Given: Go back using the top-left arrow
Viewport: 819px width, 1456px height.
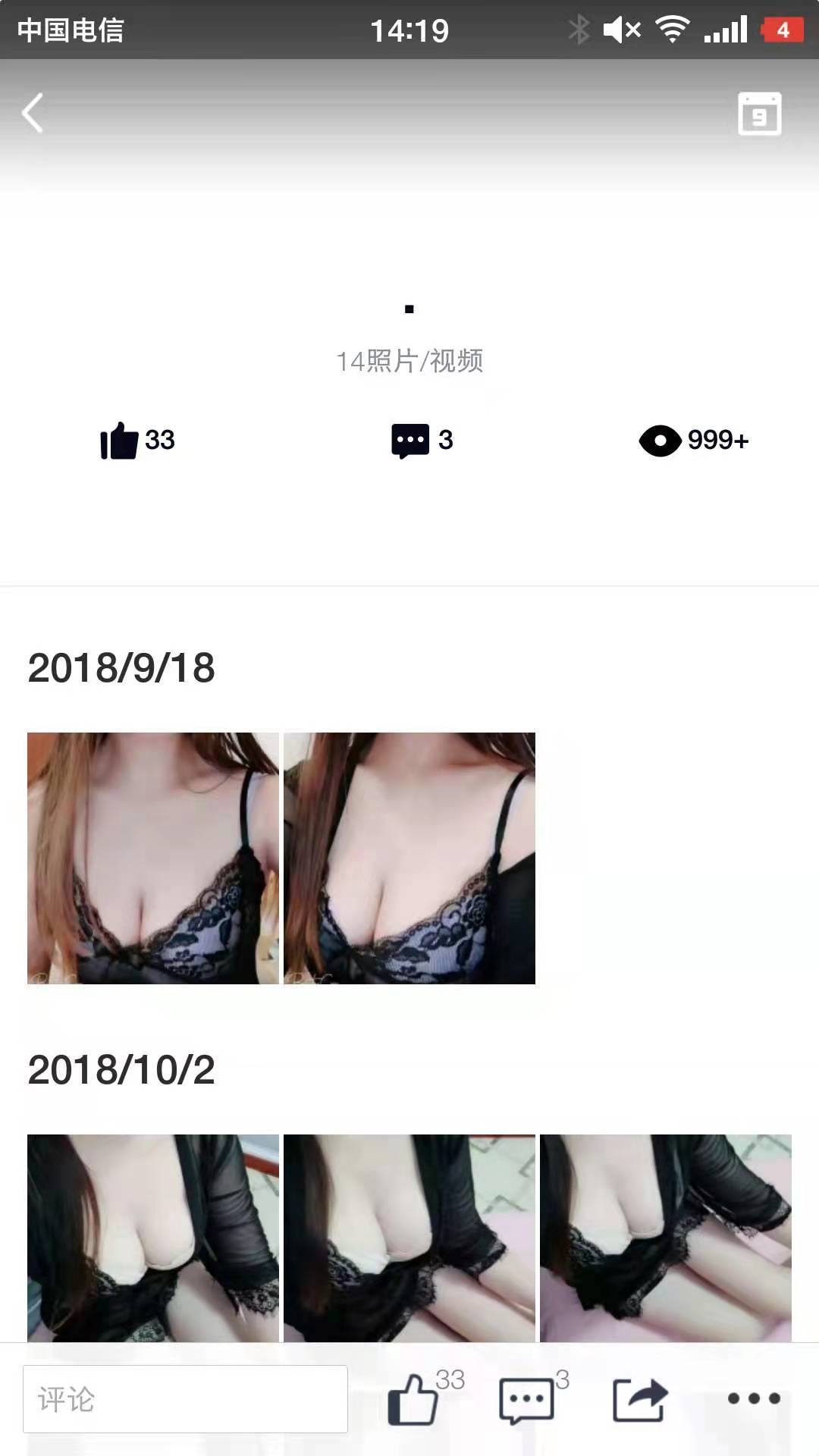Looking at the screenshot, I should tap(32, 113).
